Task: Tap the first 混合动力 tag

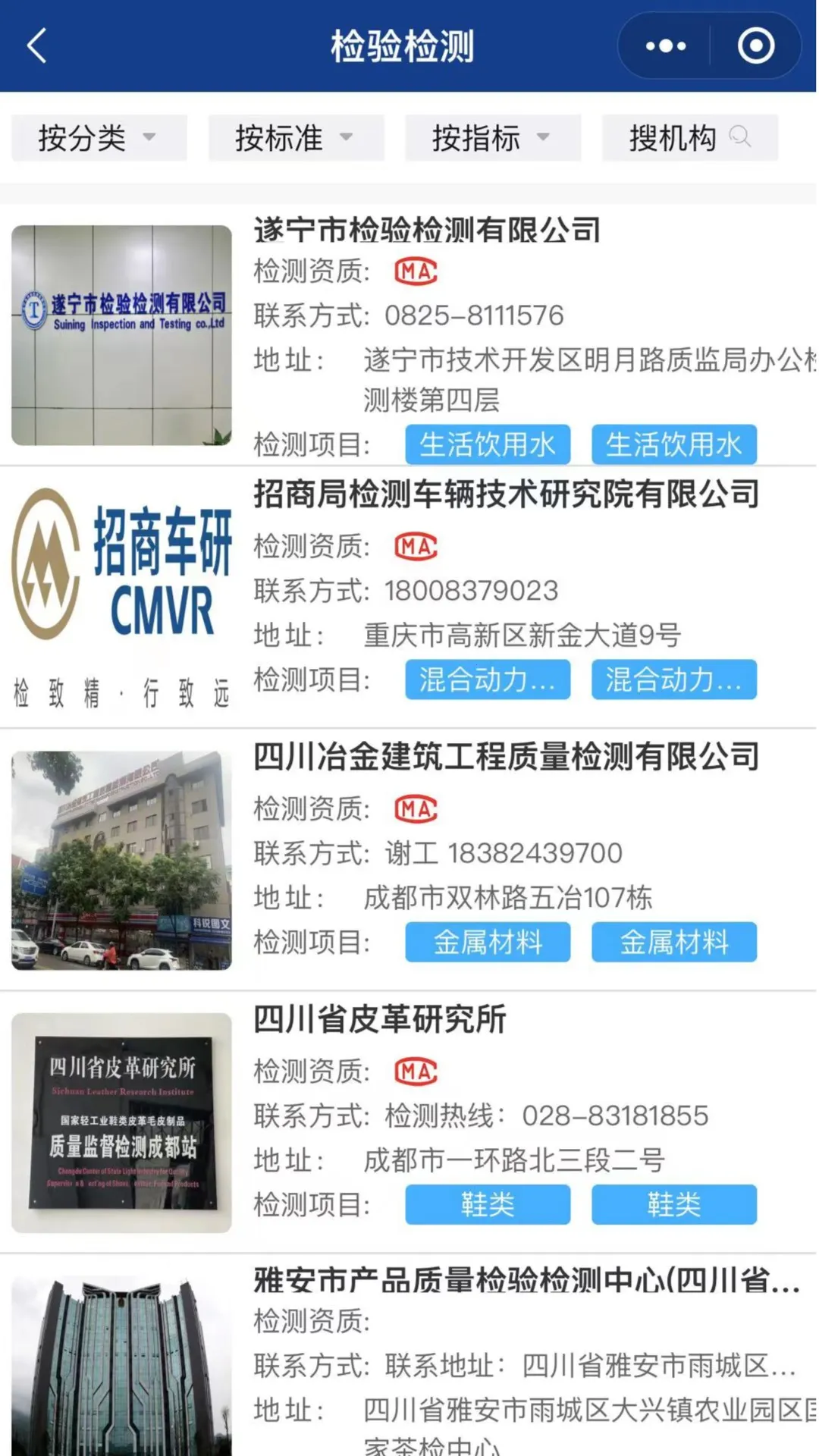Action: coord(487,679)
